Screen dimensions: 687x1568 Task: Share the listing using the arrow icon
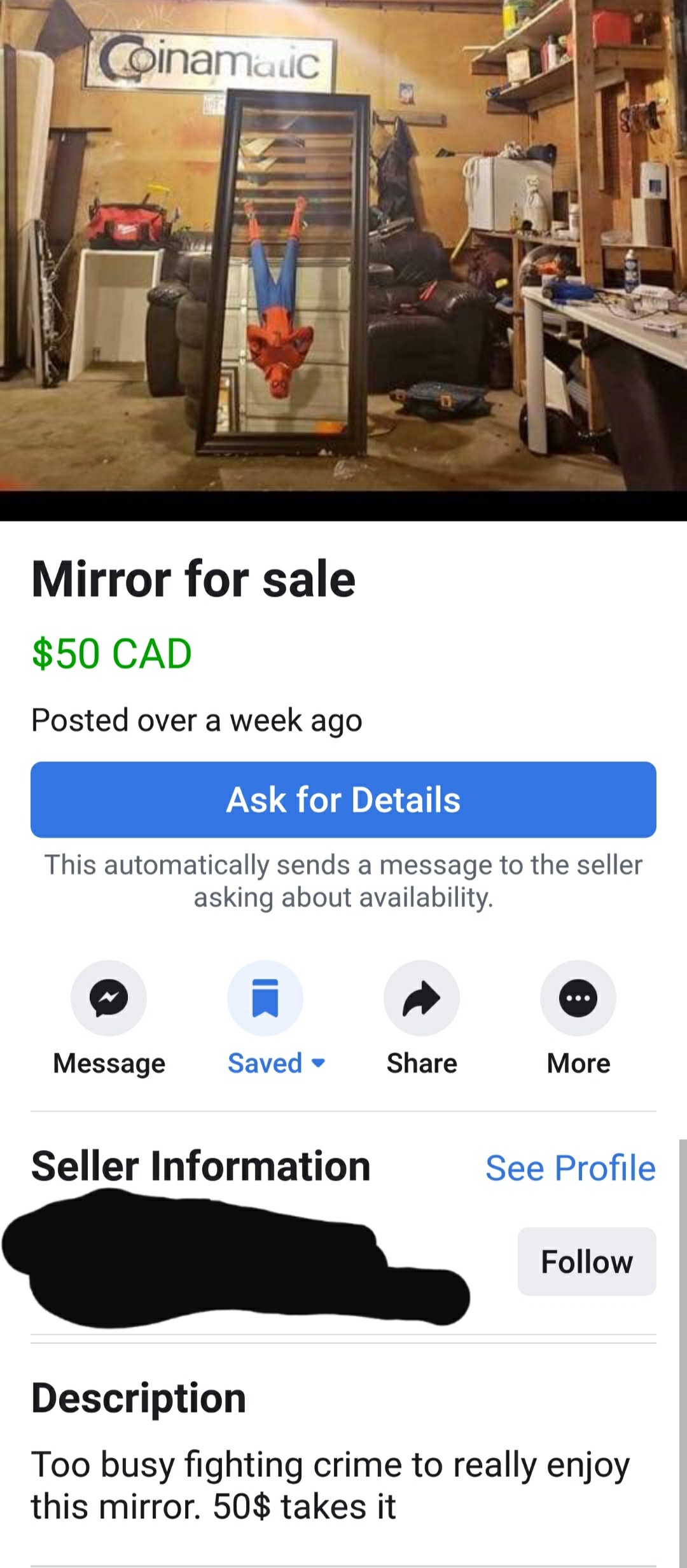421,998
